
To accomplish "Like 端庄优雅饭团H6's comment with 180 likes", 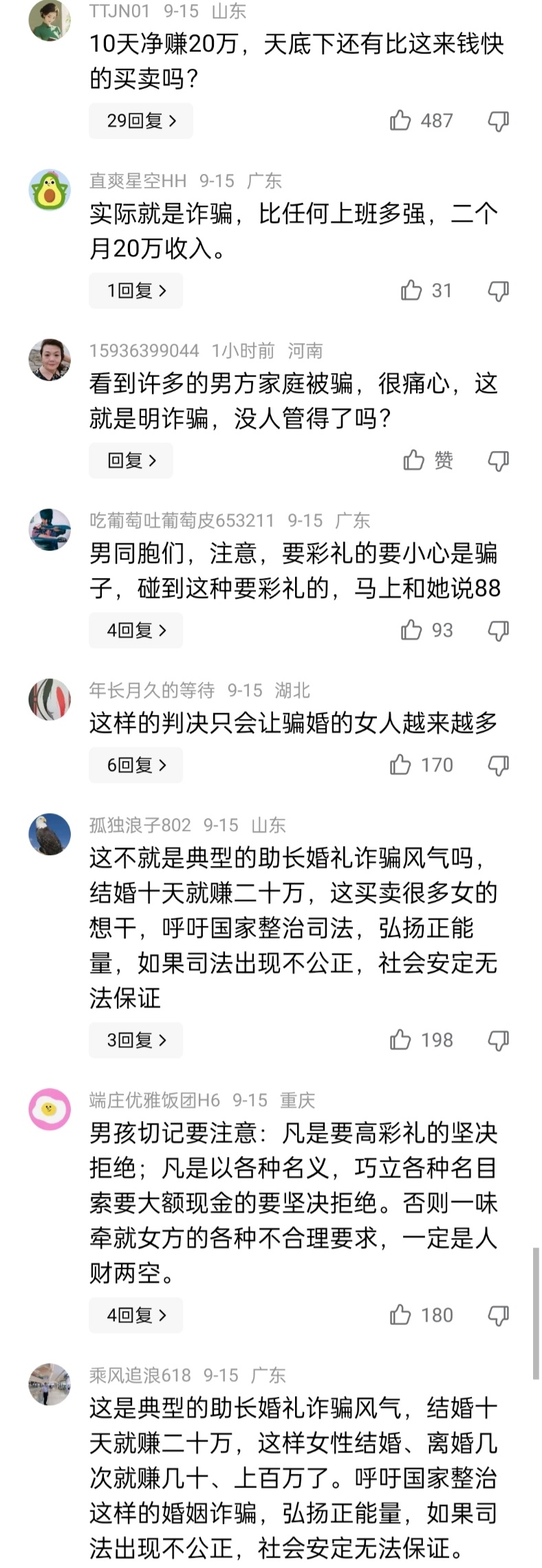I will [400, 1314].
